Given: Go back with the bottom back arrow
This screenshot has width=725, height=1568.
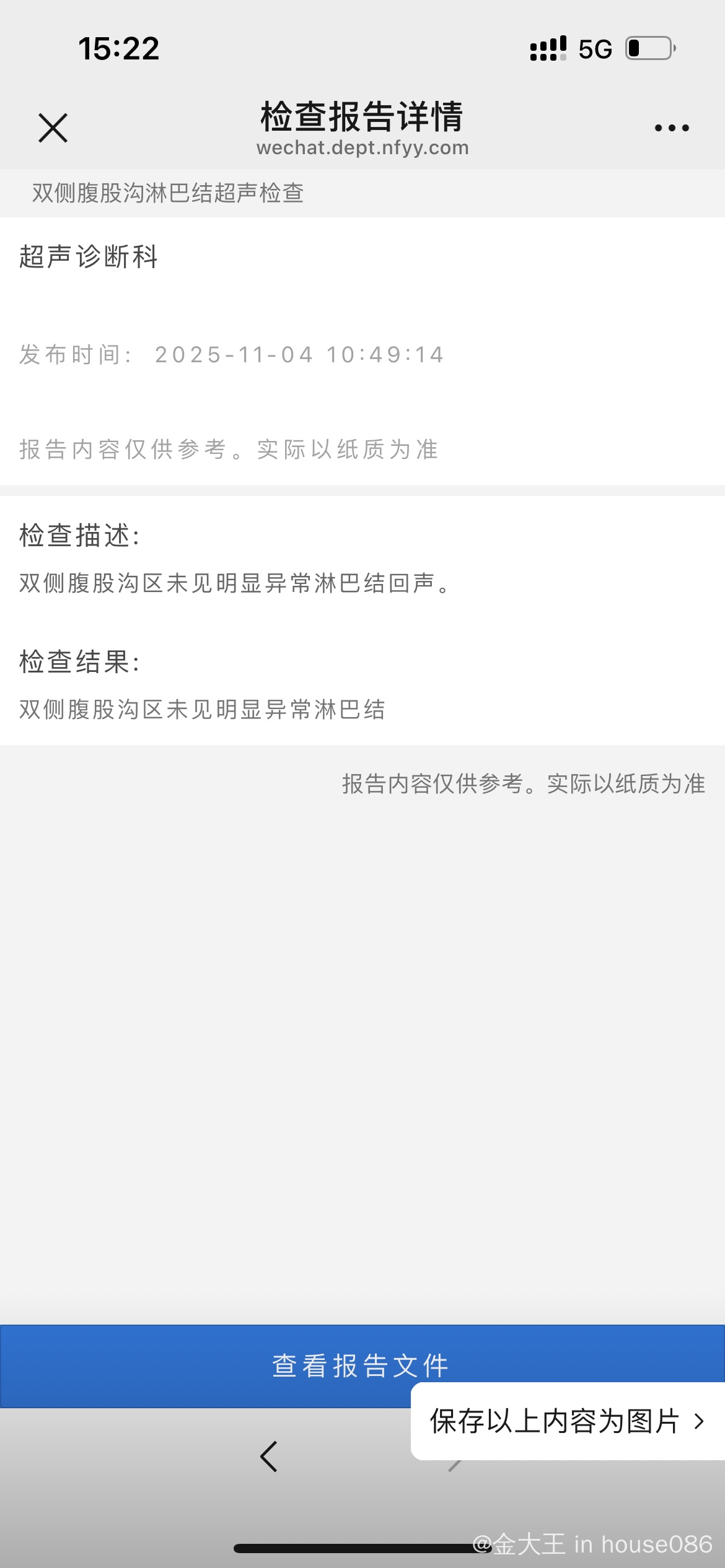Looking at the screenshot, I should (x=269, y=1456).
